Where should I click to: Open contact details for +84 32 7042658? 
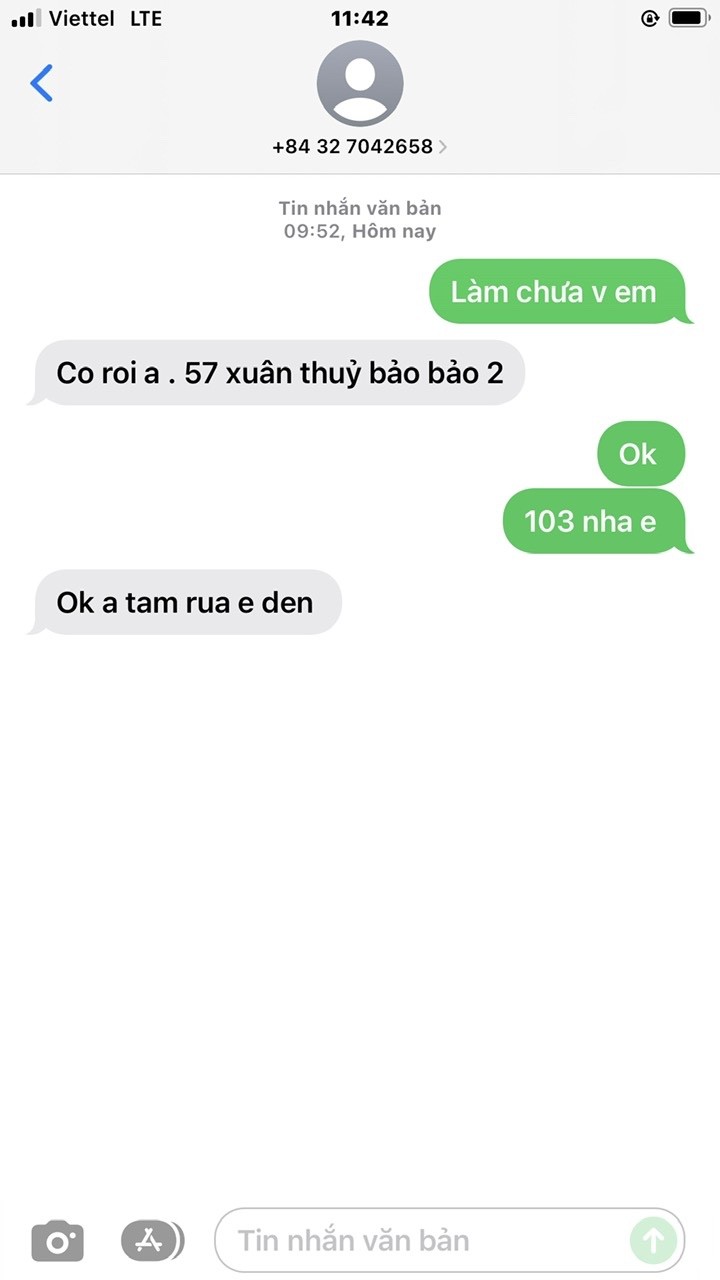coord(359,146)
